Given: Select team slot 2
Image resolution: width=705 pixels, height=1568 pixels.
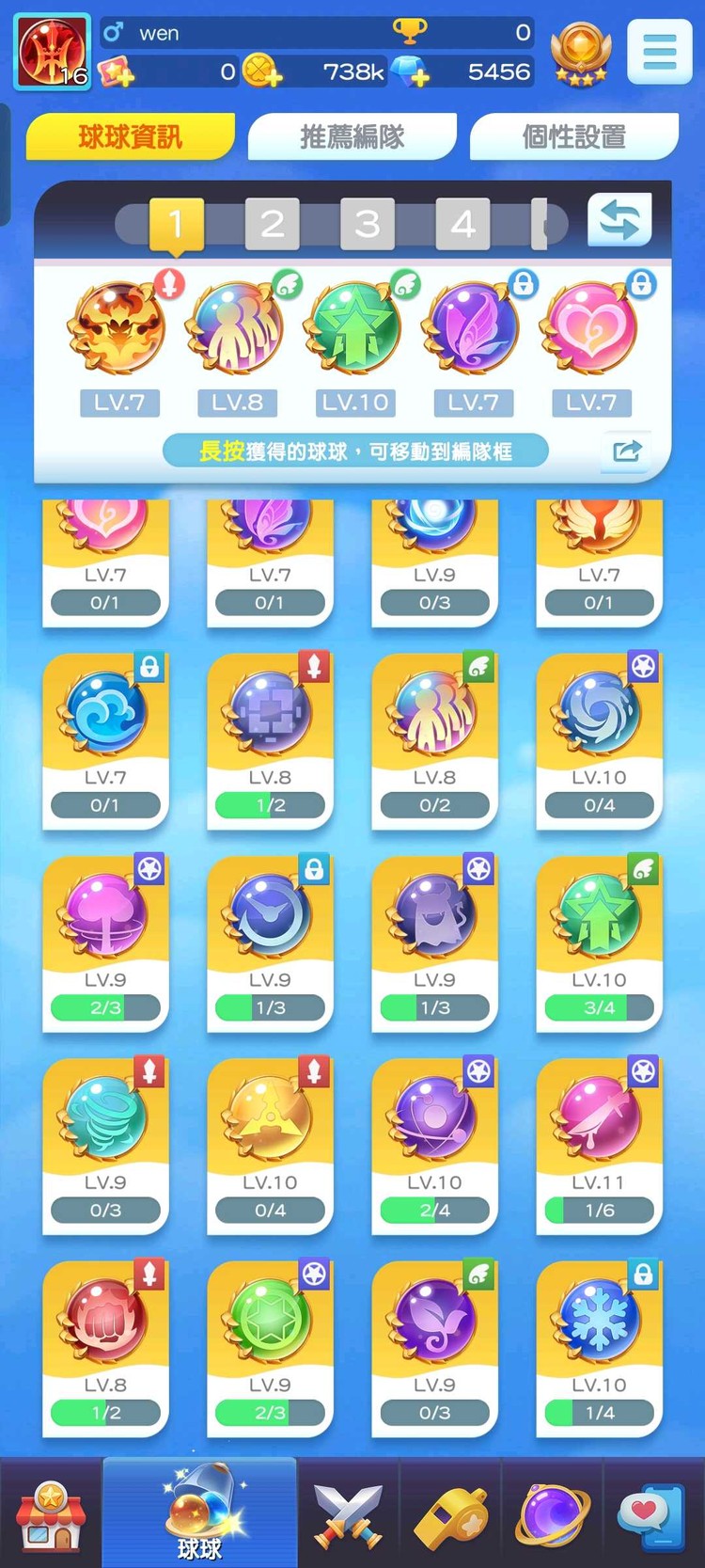Looking at the screenshot, I should pyautogui.click(x=272, y=224).
